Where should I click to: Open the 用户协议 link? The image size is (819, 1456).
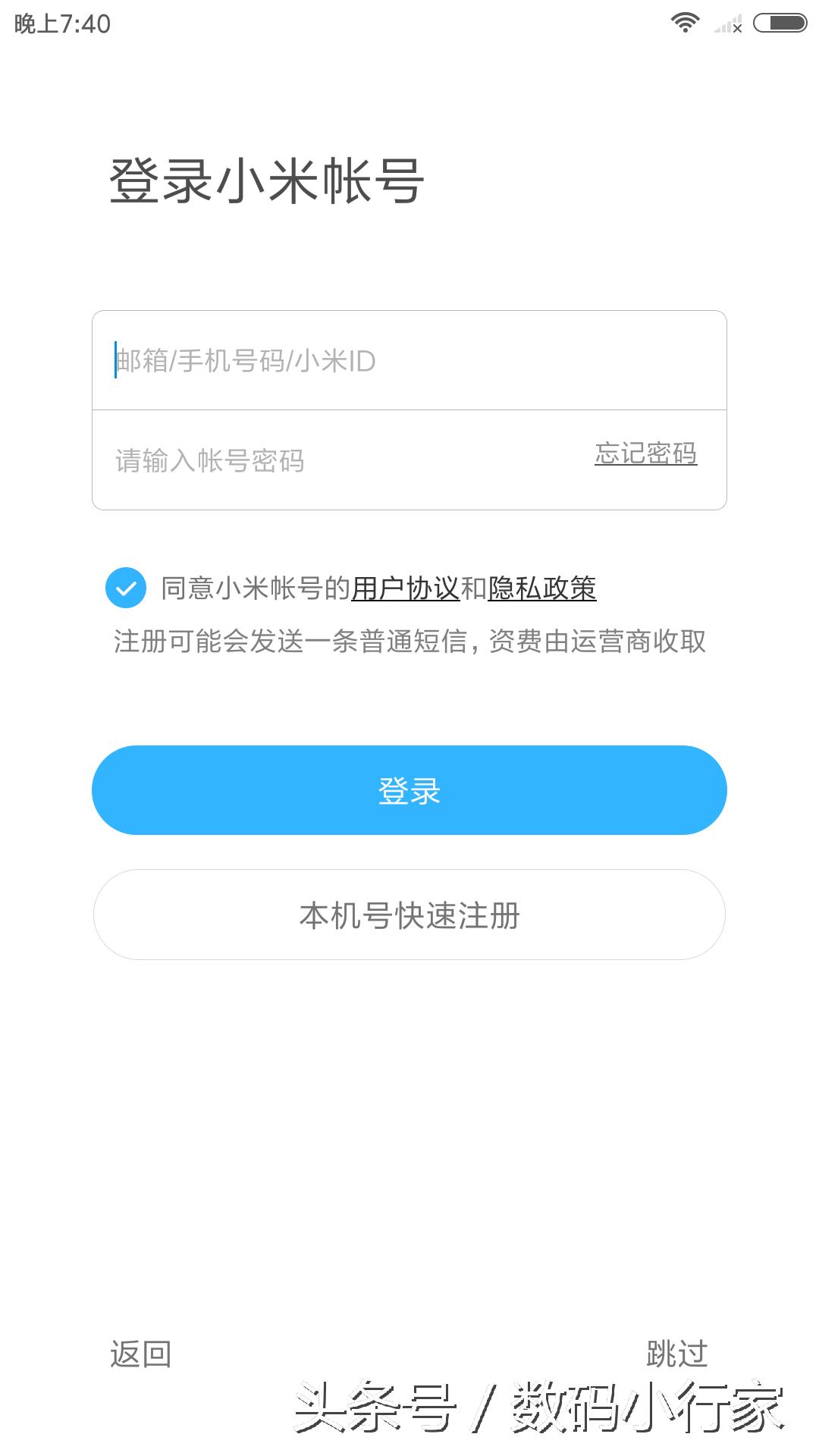tap(406, 588)
